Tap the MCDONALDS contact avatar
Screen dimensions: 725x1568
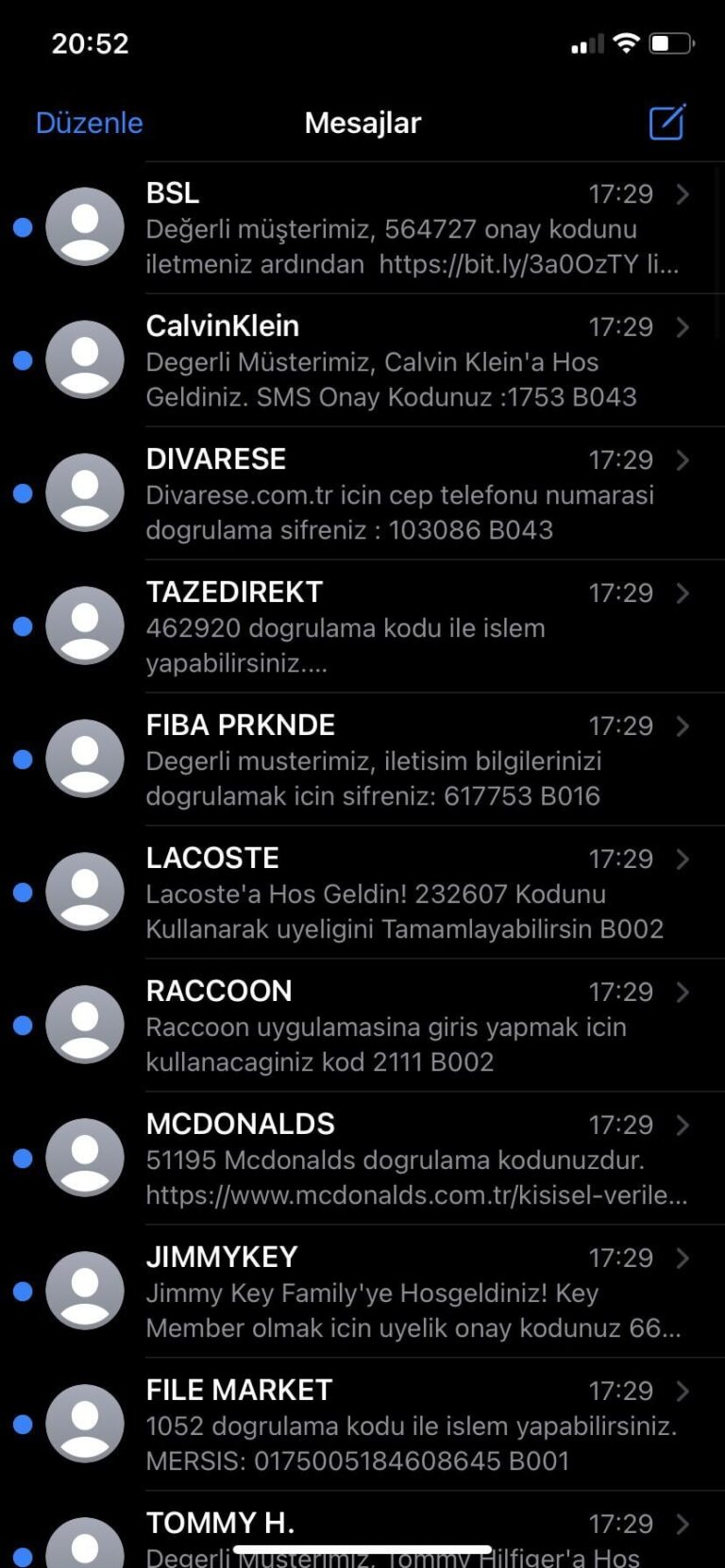pyautogui.click(x=84, y=1158)
